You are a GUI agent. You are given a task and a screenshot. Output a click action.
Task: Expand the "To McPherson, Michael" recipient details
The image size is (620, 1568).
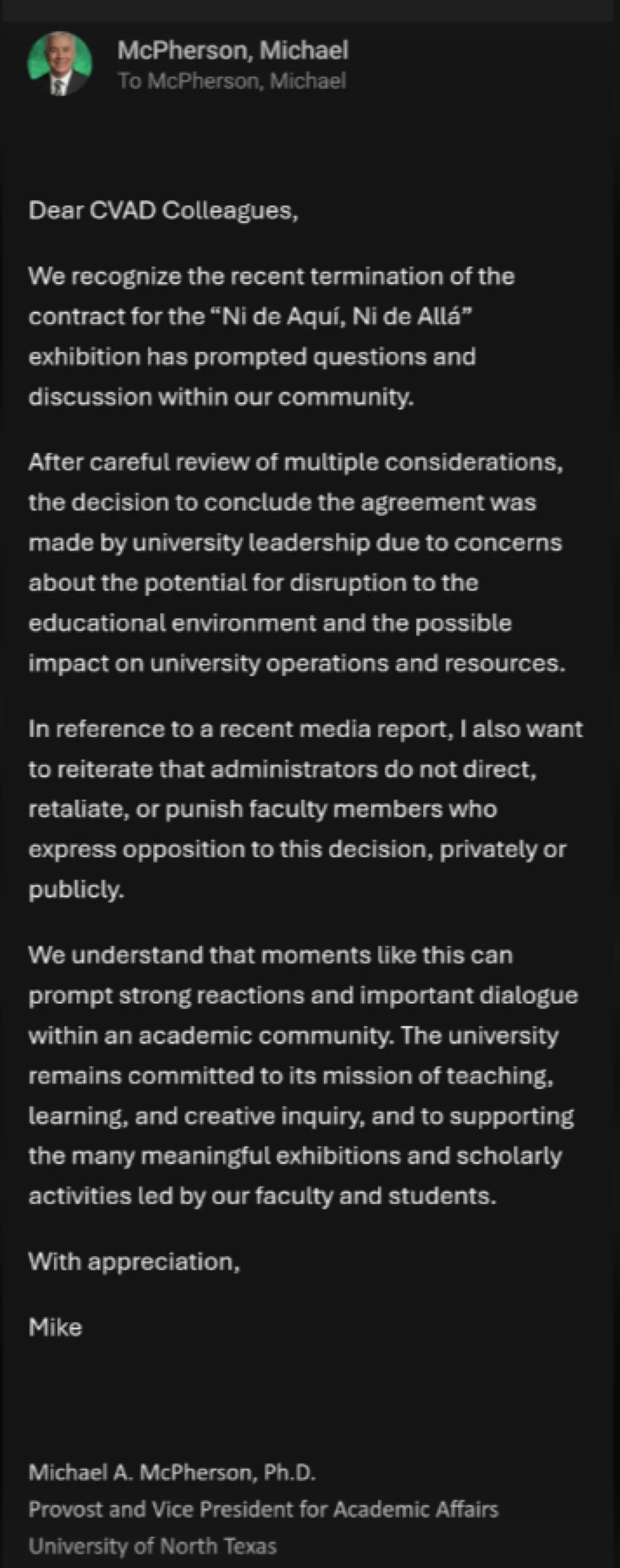[232, 81]
